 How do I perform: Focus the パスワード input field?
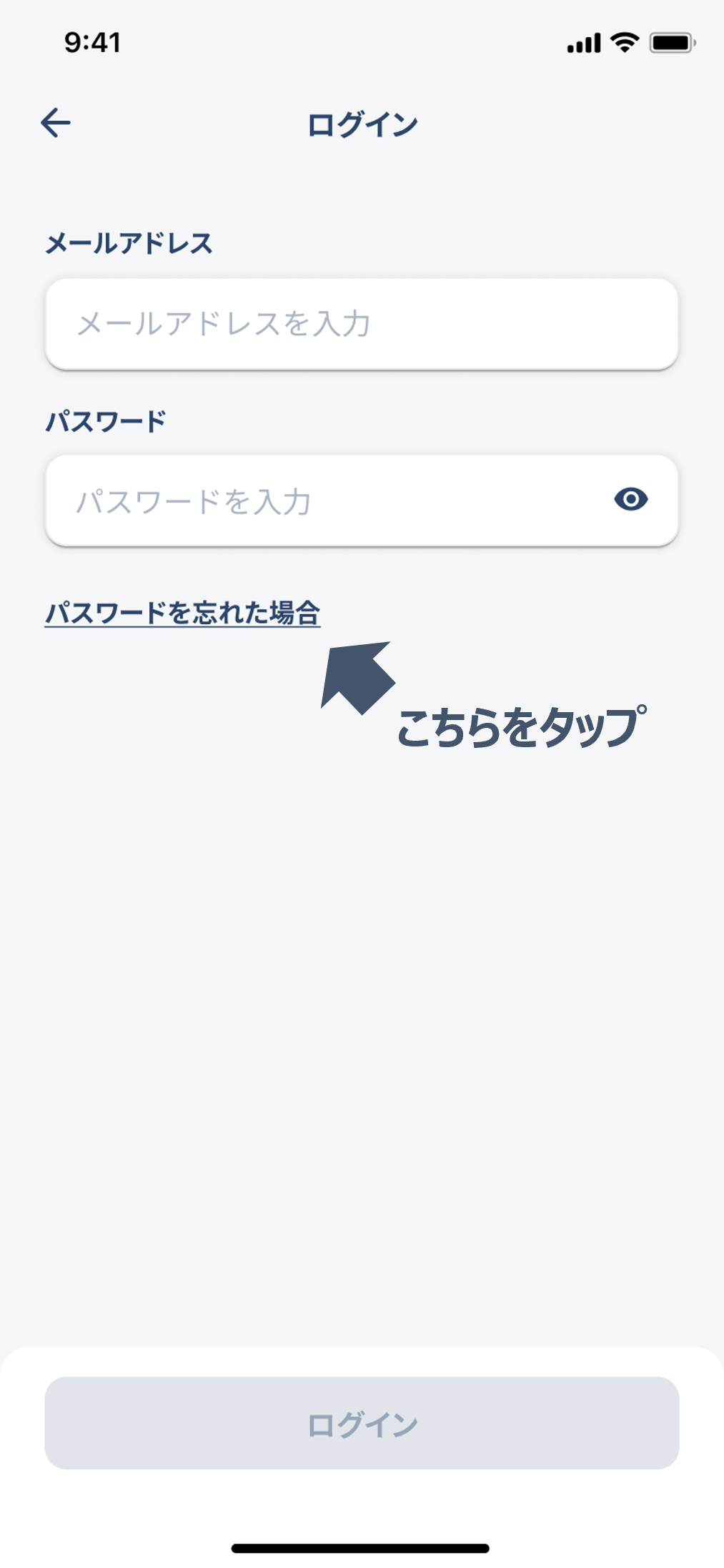coord(362,501)
